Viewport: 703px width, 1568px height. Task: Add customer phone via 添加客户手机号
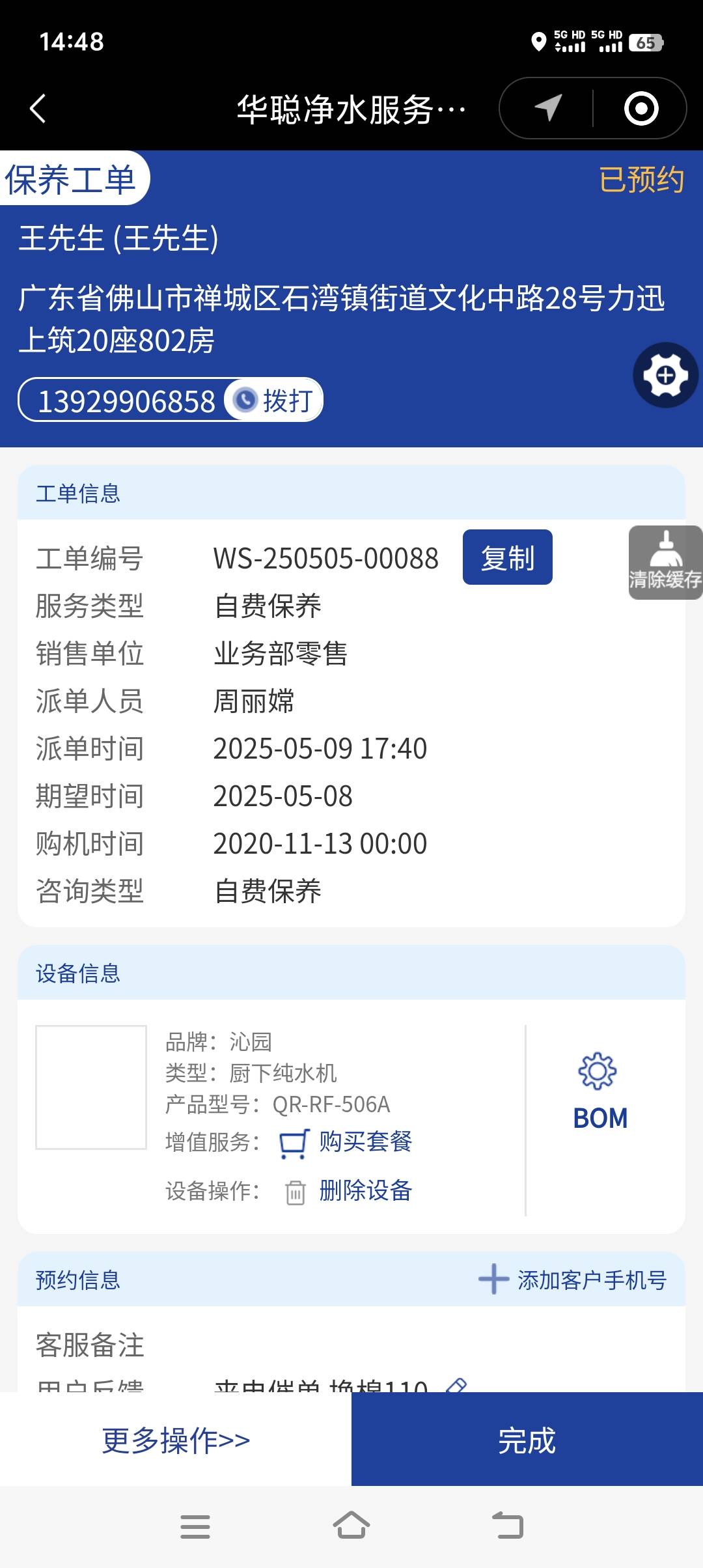click(x=573, y=1280)
